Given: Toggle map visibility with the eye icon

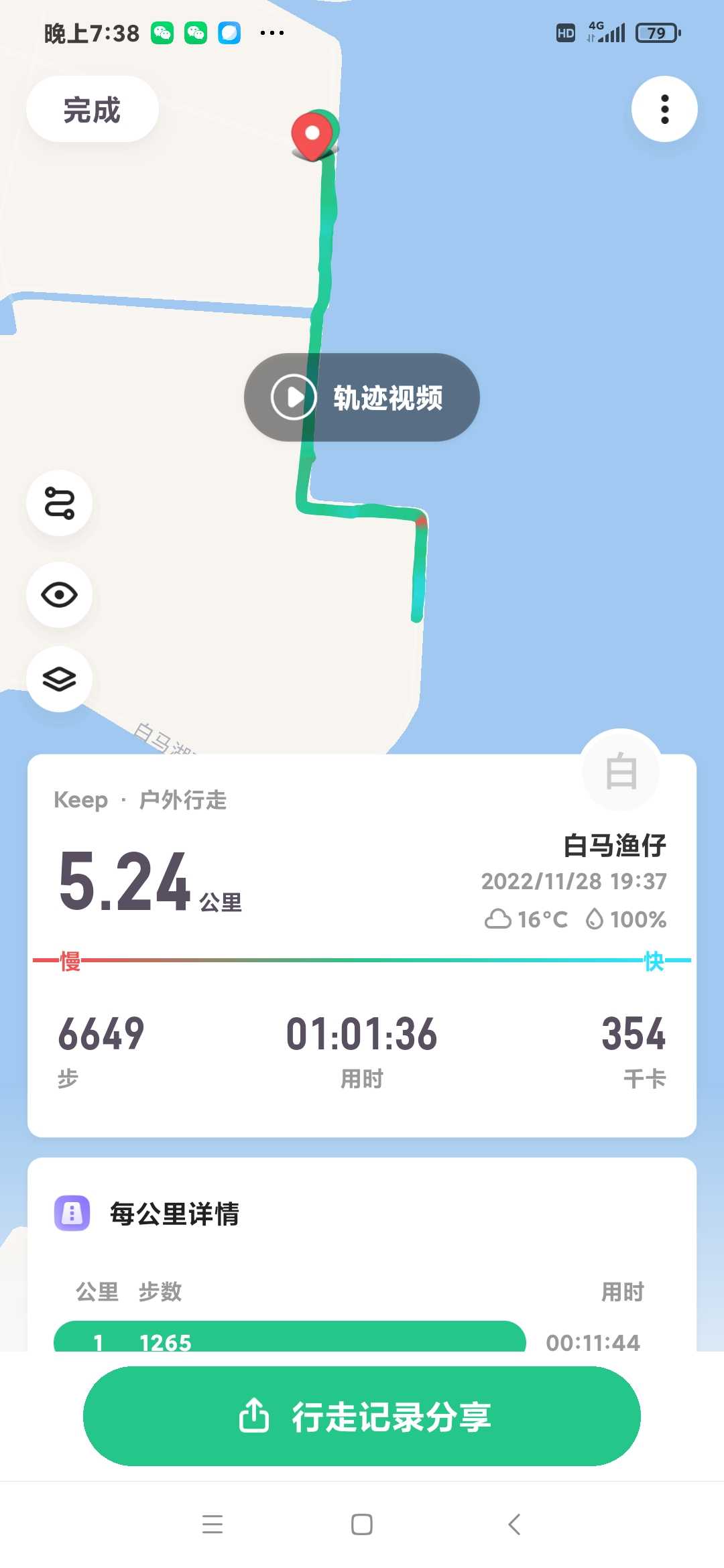Looking at the screenshot, I should tap(59, 595).
